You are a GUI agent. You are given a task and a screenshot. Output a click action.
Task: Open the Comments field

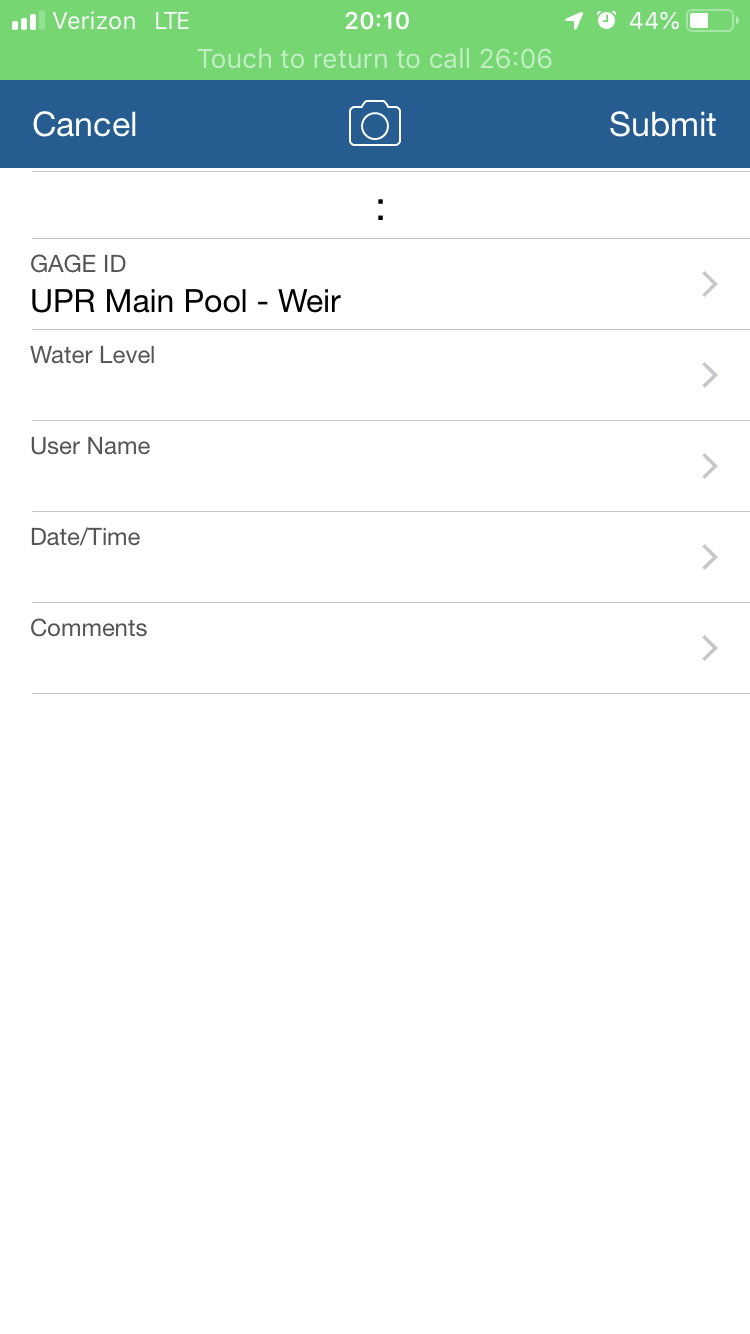click(x=375, y=648)
